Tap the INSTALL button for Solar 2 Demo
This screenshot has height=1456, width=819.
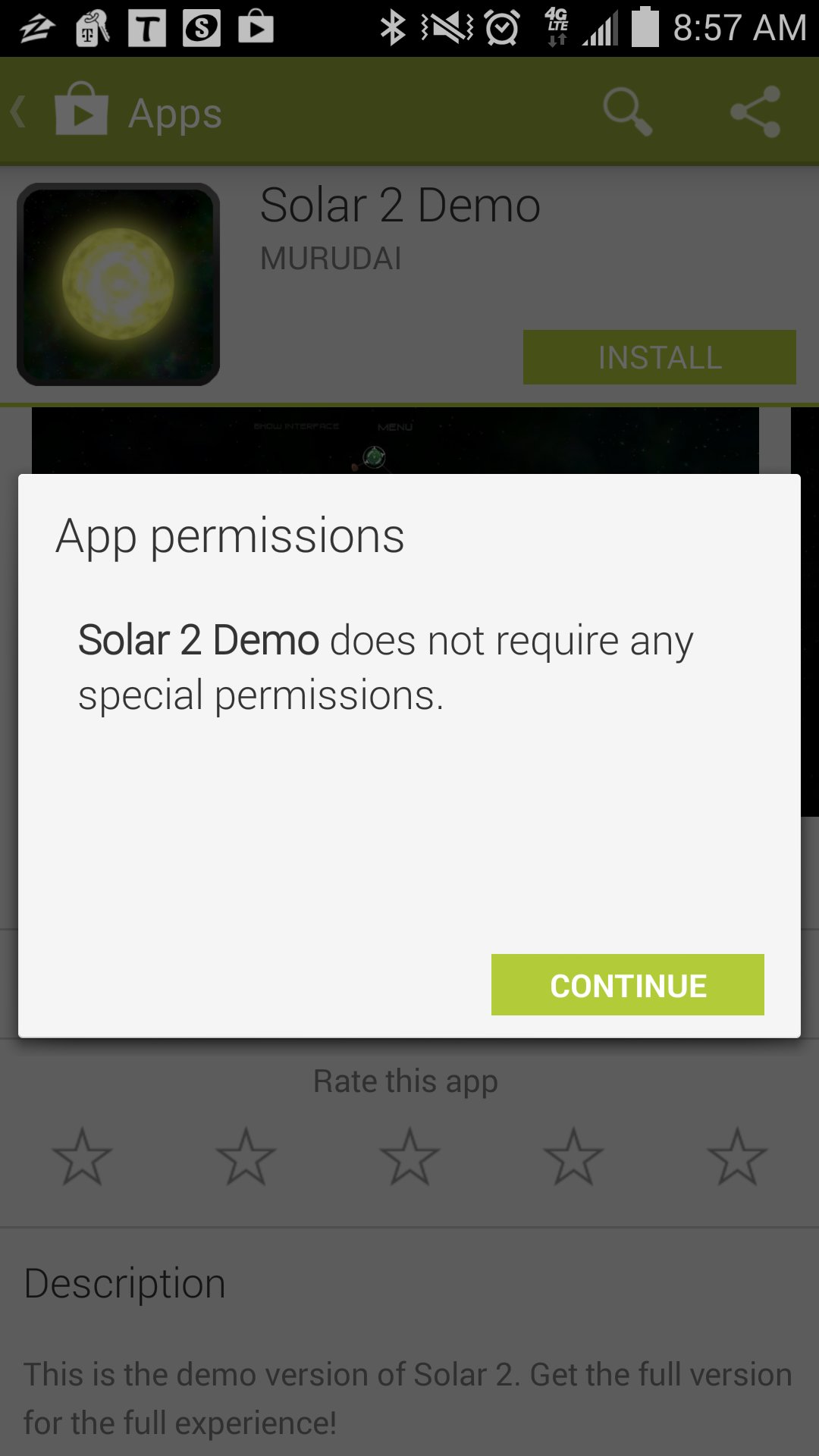pyautogui.click(x=659, y=357)
